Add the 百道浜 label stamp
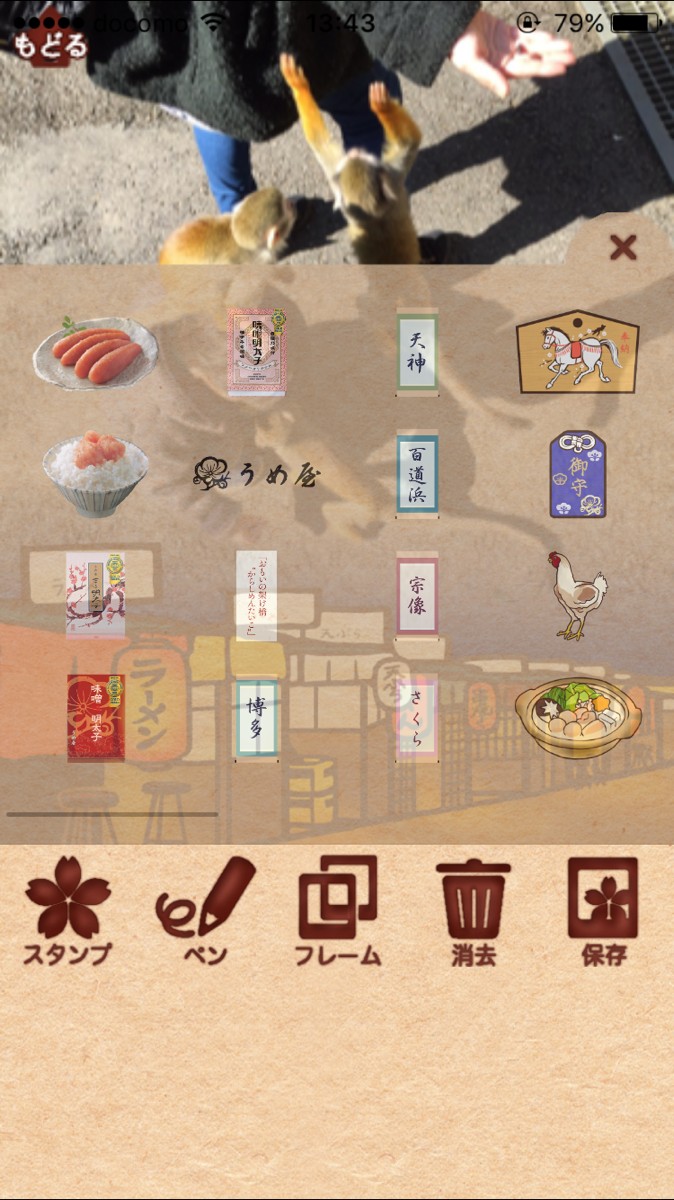 pyautogui.click(x=417, y=475)
